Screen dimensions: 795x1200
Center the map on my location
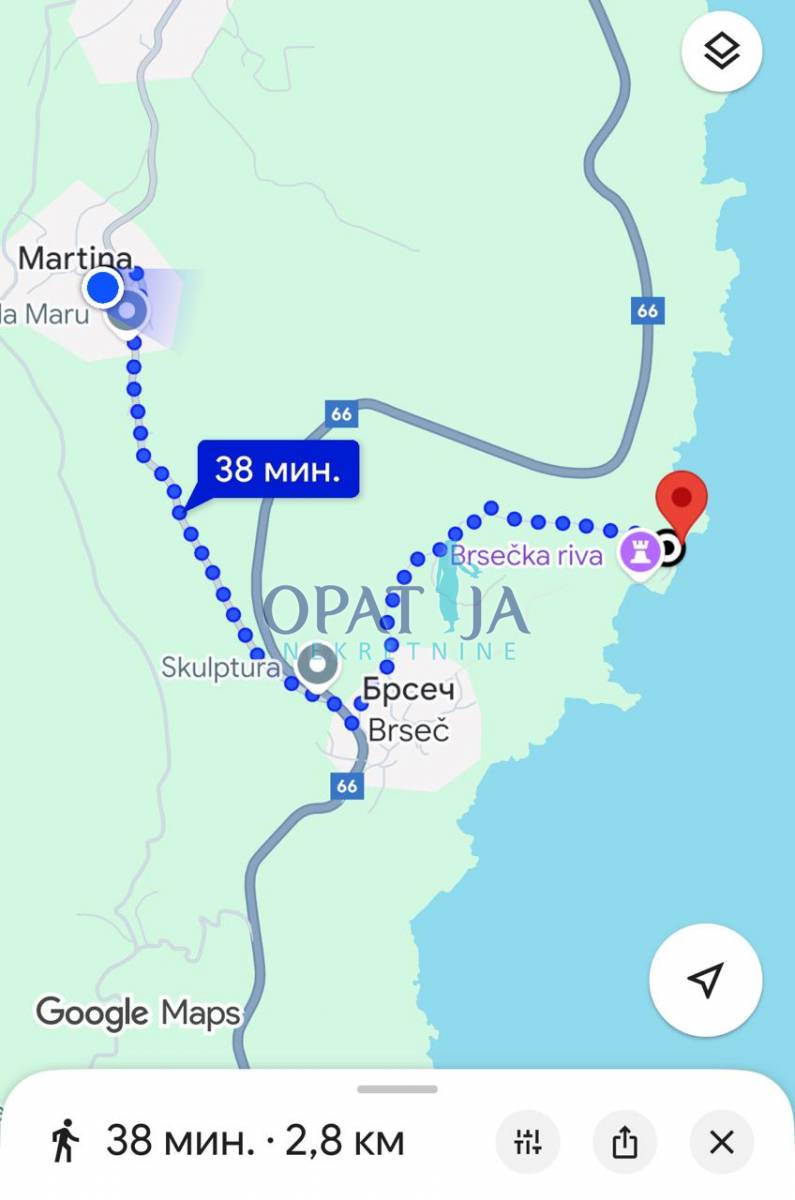[x=706, y=980]
